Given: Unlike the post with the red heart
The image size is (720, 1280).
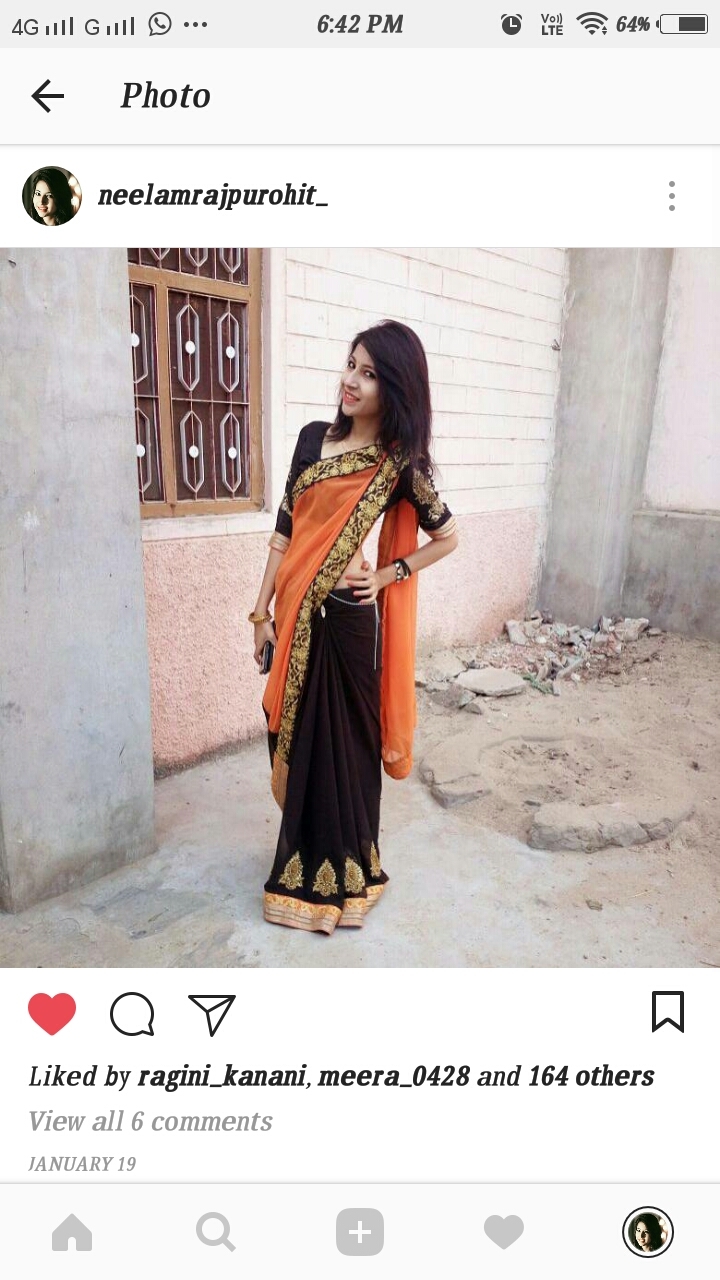Looking at the screenshot, I should (x=52, y=1013).
